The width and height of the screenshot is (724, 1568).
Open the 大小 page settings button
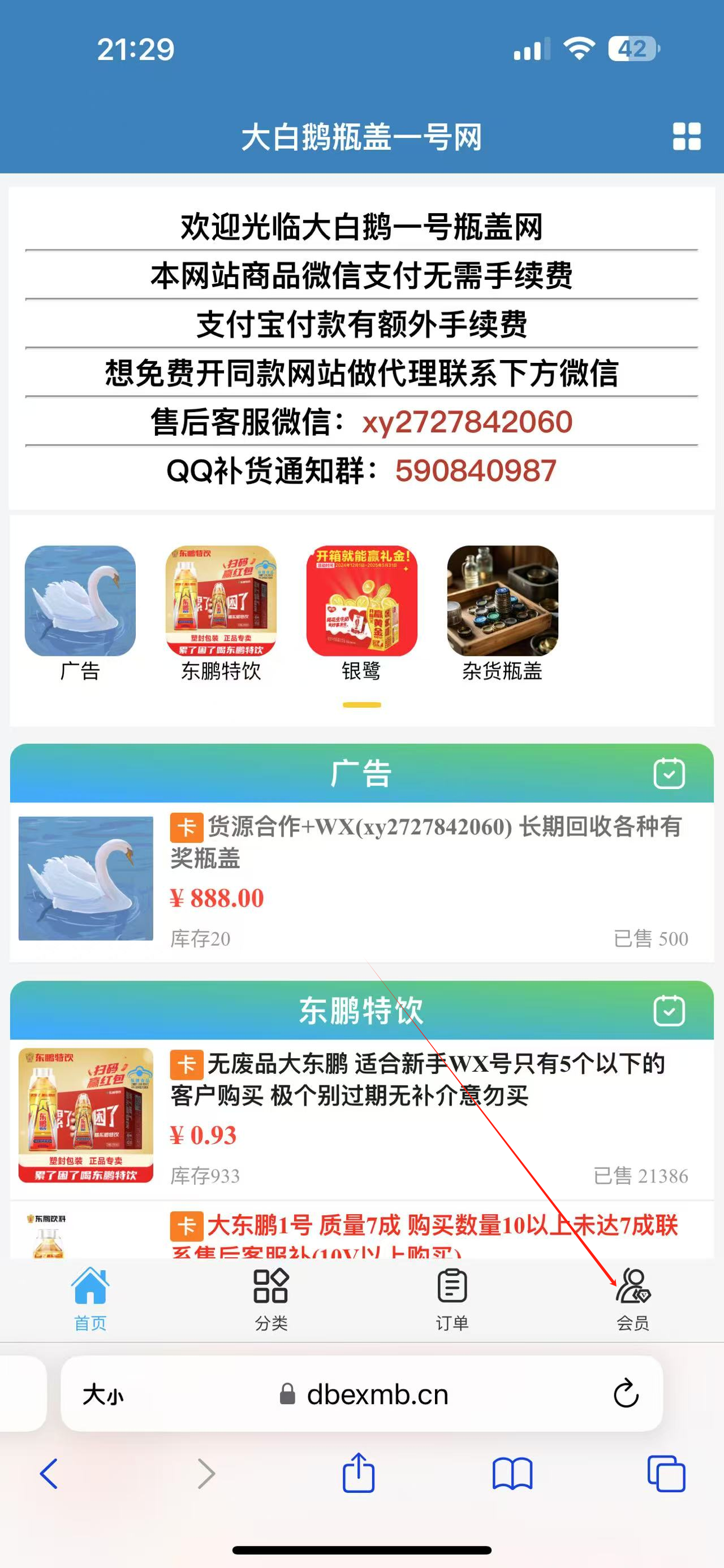[x=103, y=1394]
